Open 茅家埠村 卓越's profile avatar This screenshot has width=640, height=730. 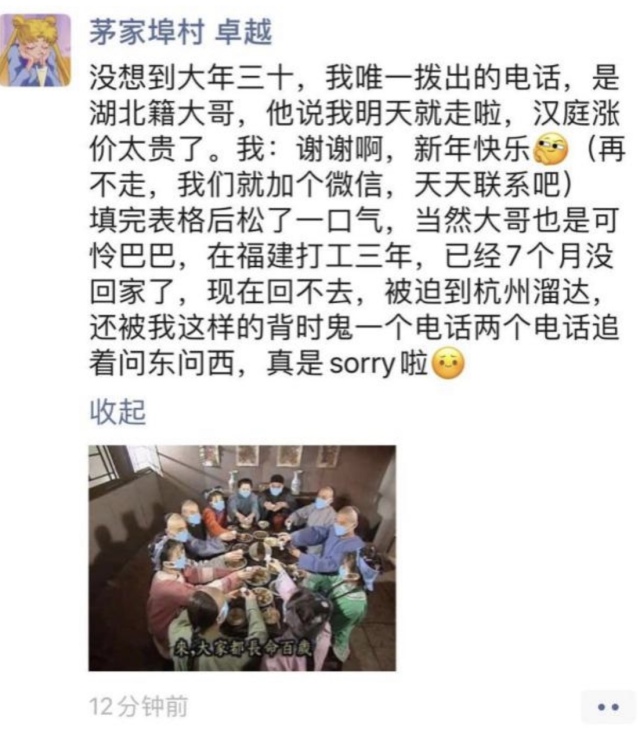click(x=36, y=50)
